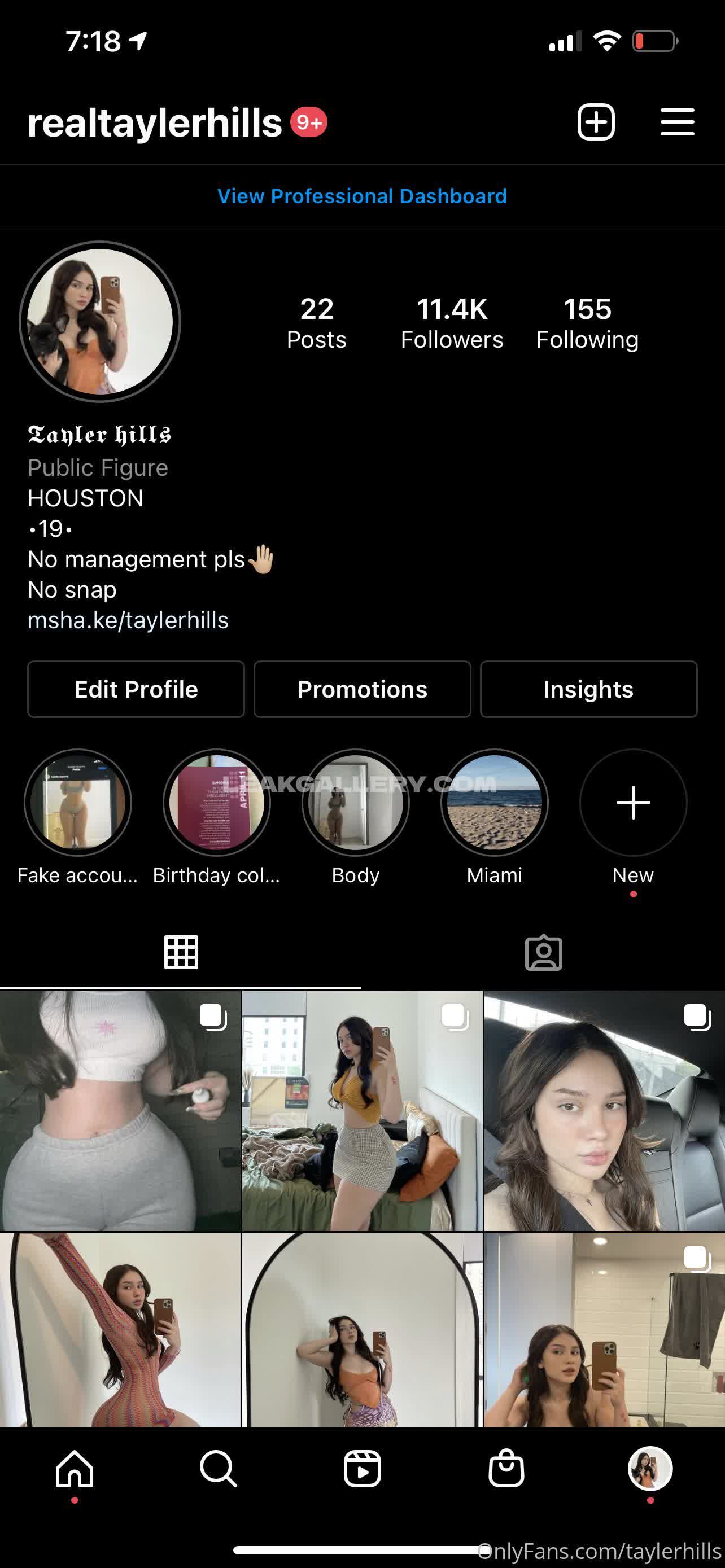Viewport: 725px width, 1568px height.
Task: View Professional Dashboard
Action: (x=362, y=196)
